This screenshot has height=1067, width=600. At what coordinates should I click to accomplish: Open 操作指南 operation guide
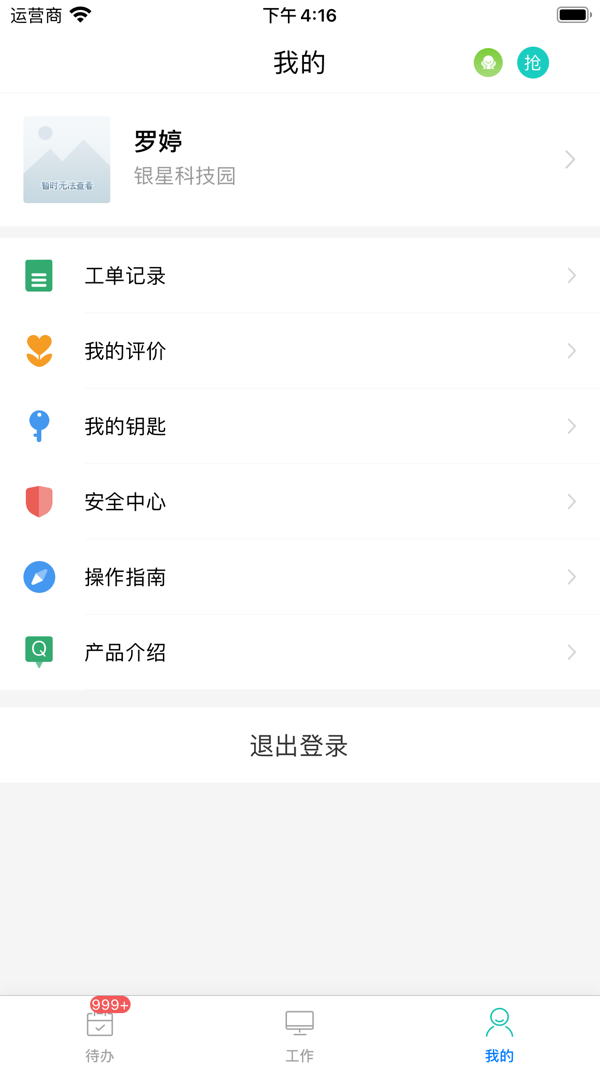click(300, 577)
